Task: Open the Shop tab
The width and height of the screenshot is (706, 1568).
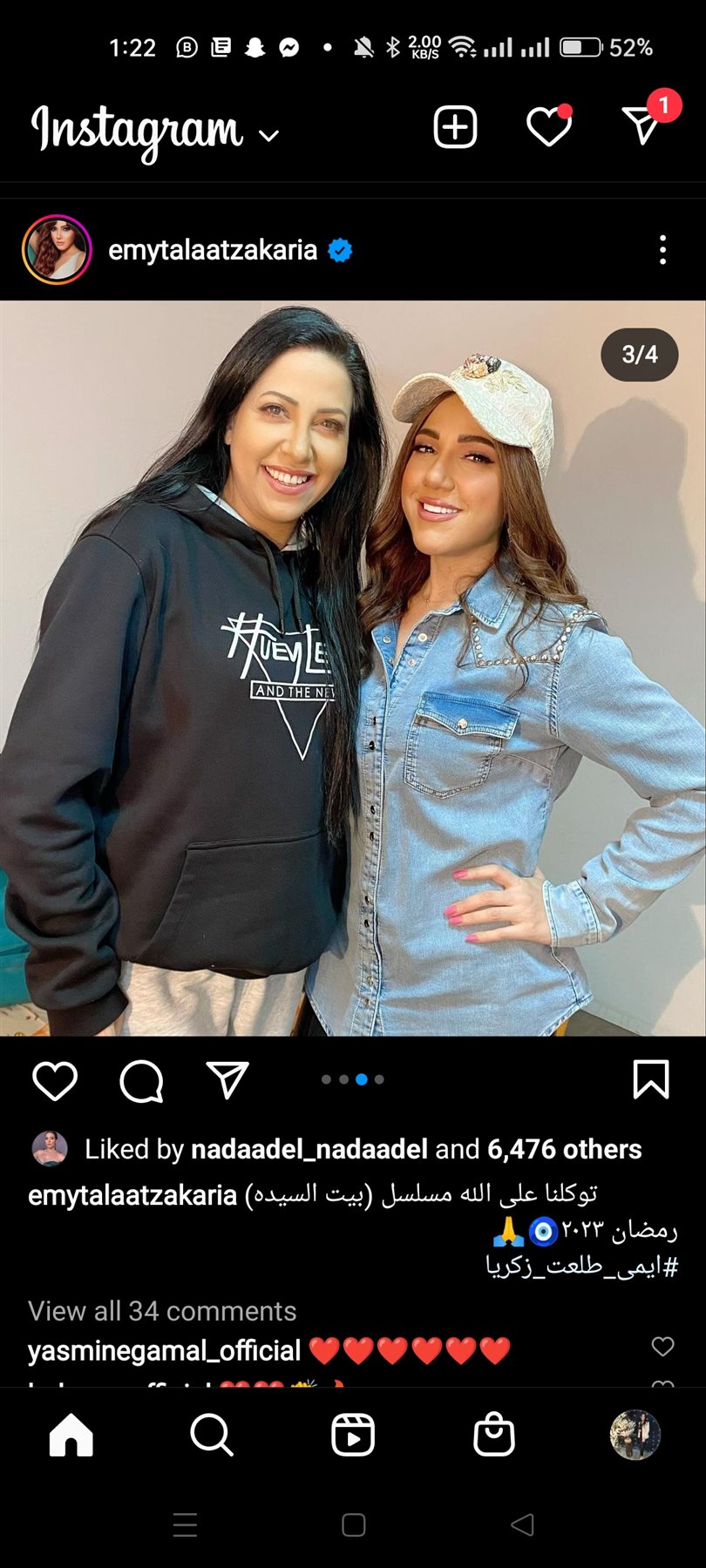Action: pos(494,1435)
